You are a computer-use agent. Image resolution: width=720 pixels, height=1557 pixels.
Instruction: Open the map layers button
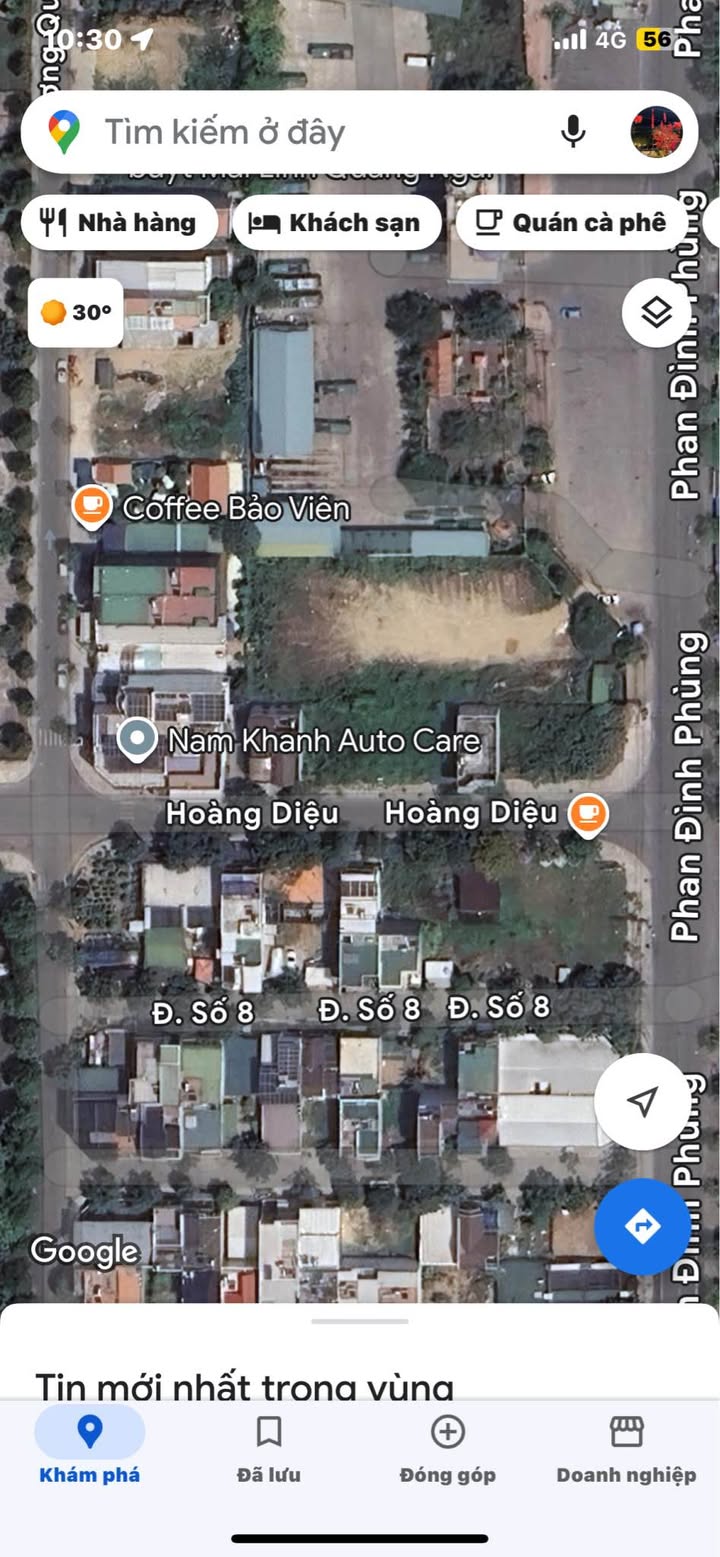tap(656, 313)
